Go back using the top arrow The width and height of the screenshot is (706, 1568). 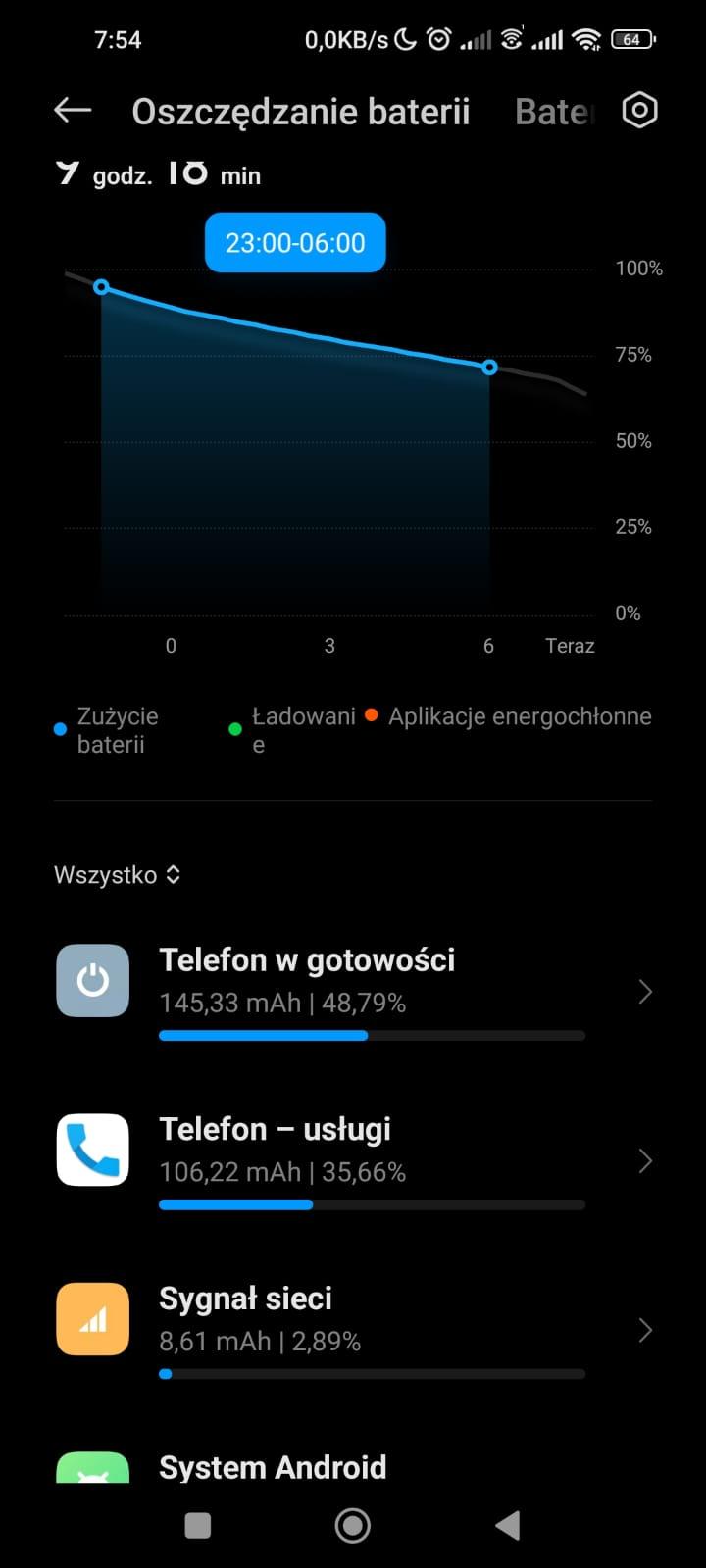[x=73, y=111]
